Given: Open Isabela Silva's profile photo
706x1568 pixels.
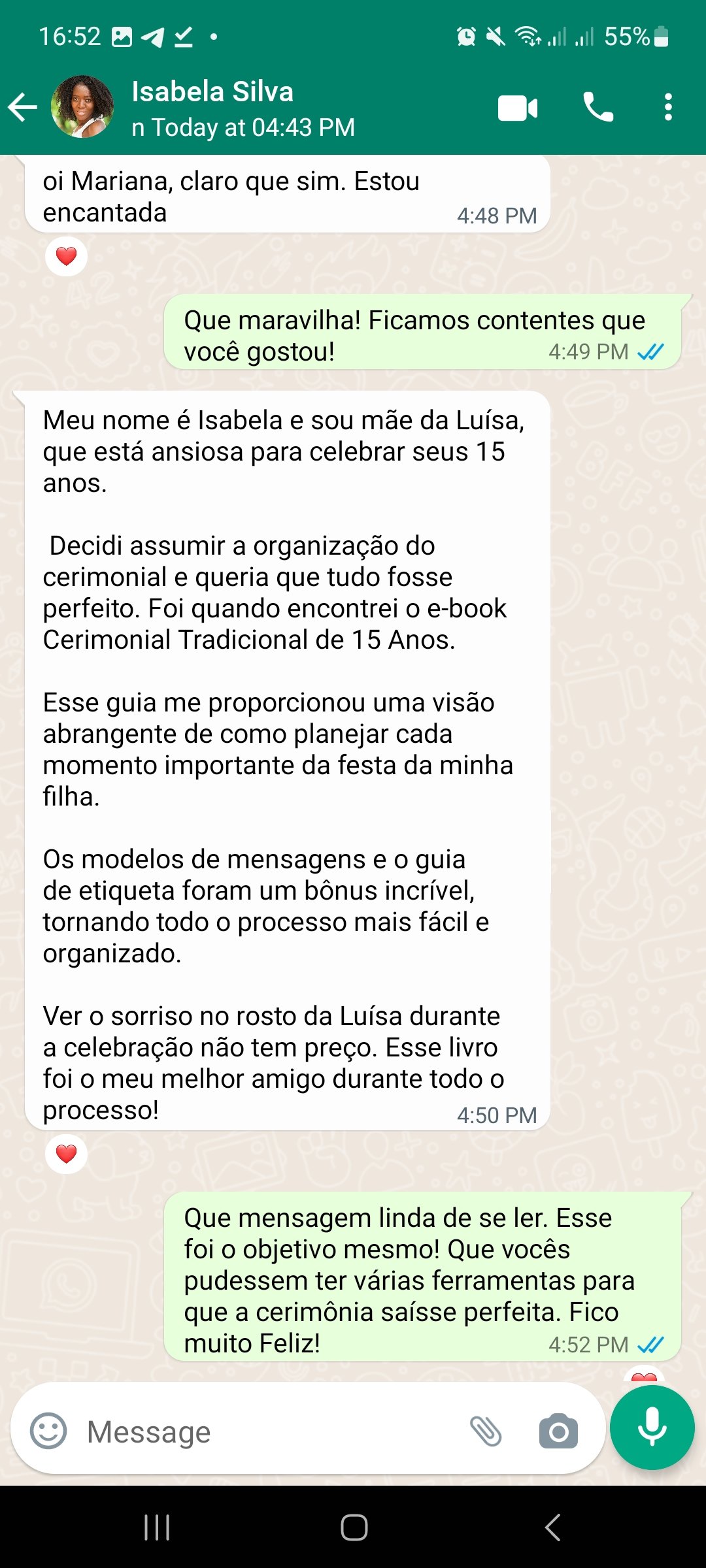Looking at the screenshot, I should 82,107.
